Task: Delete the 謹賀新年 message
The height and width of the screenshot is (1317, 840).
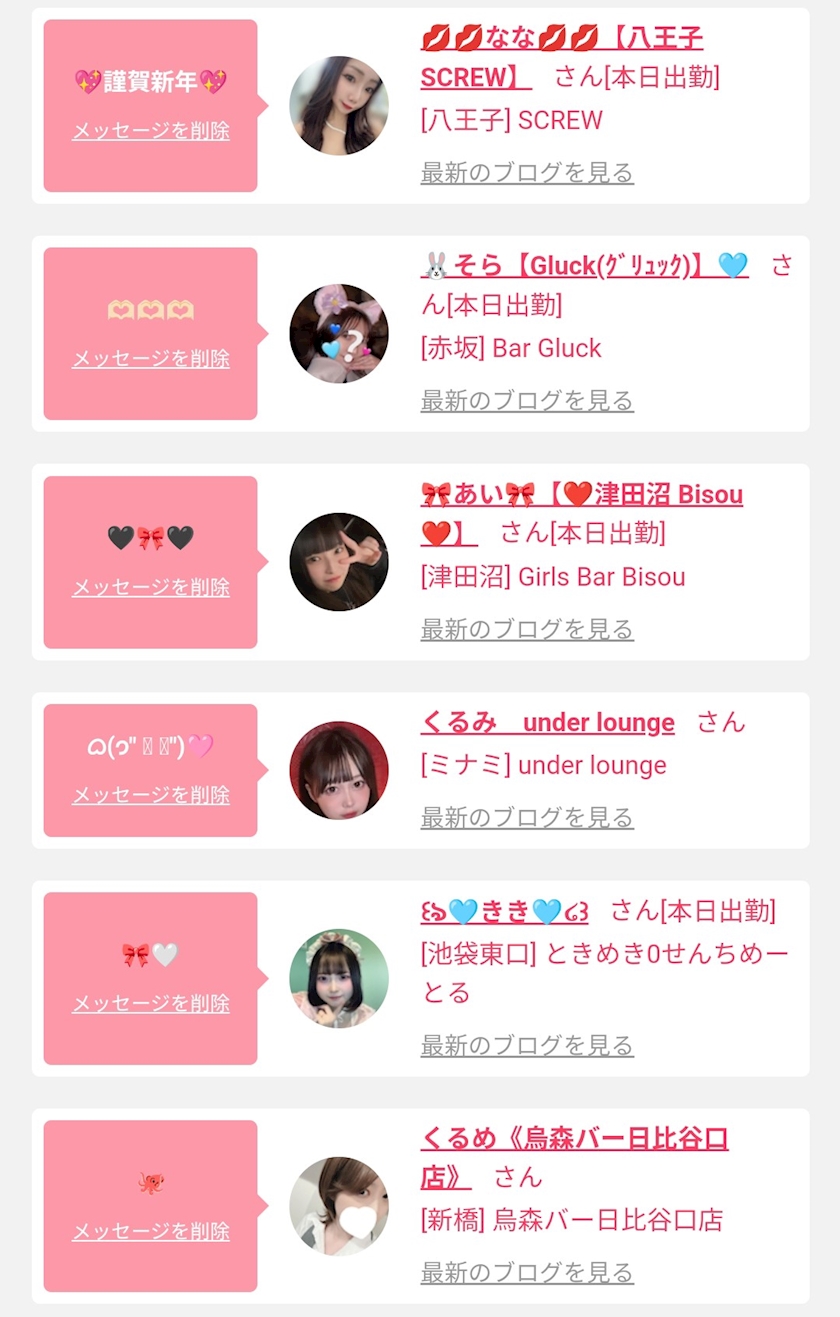Action: tap(151, 131)
